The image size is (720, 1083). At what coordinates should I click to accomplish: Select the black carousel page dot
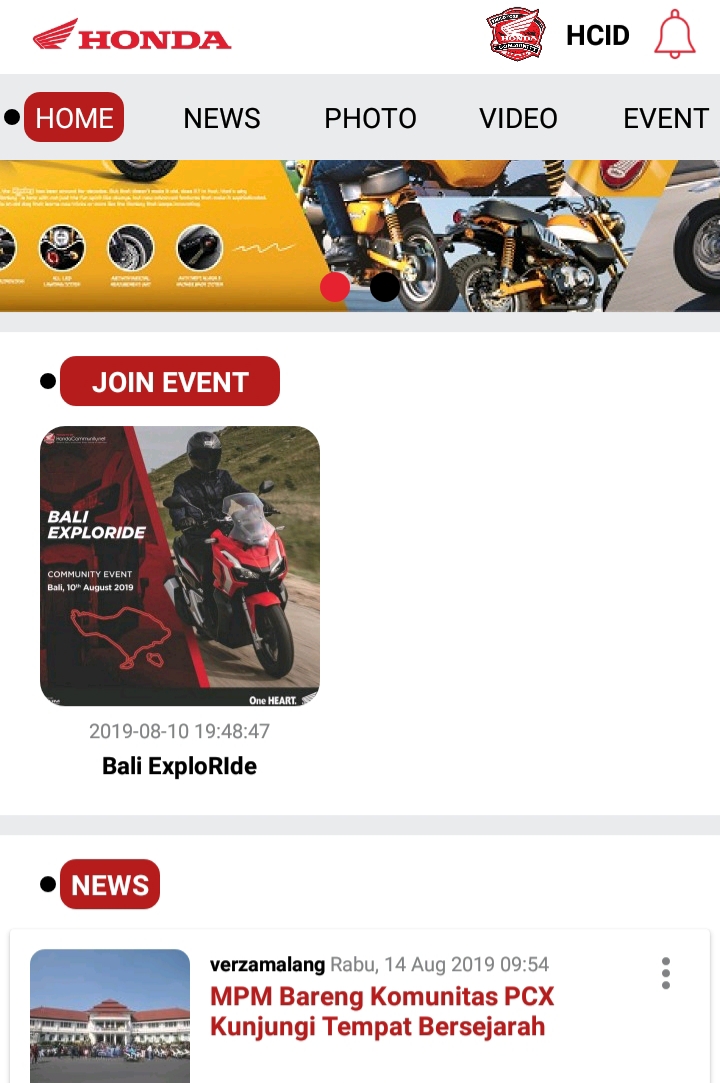click(x=385, y=287)
